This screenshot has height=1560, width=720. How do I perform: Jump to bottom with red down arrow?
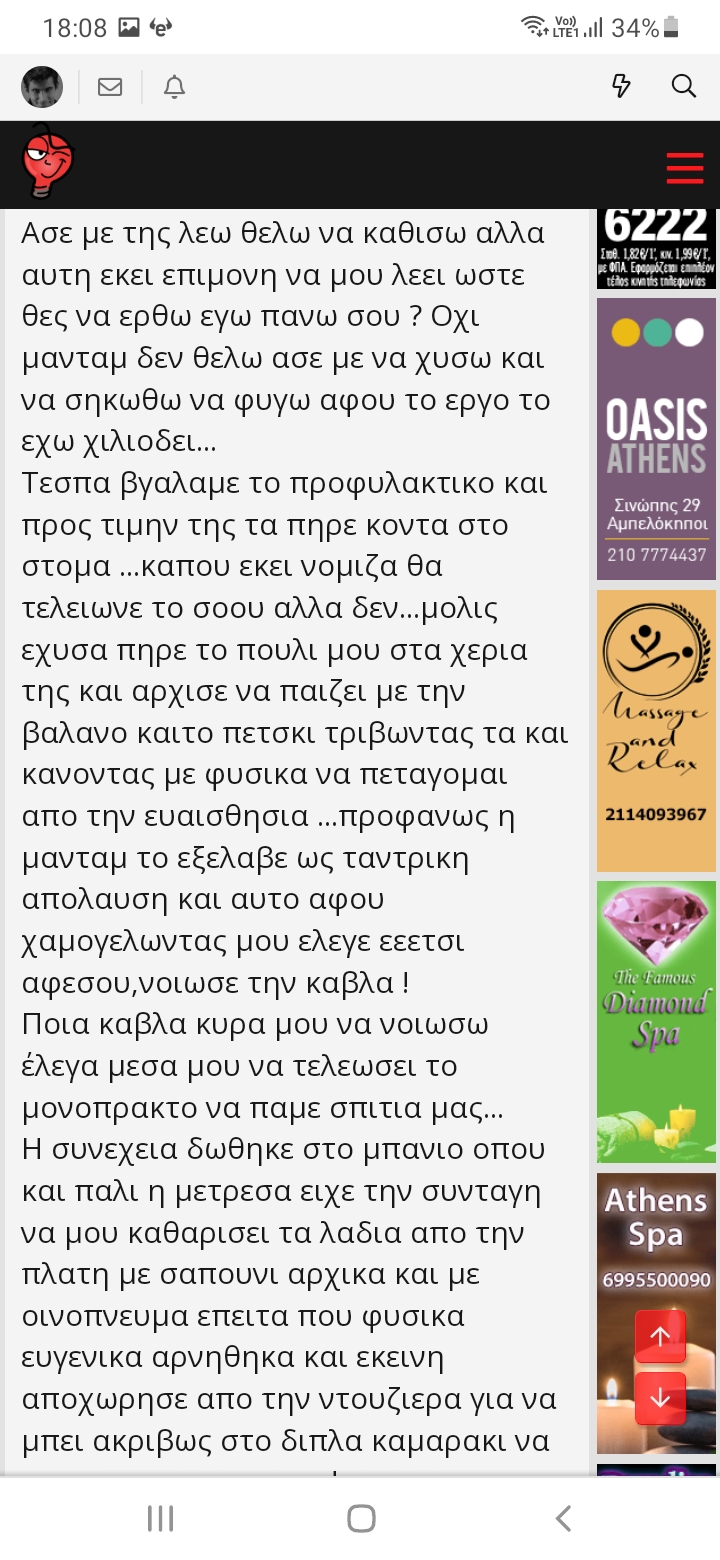(660, 1398)
